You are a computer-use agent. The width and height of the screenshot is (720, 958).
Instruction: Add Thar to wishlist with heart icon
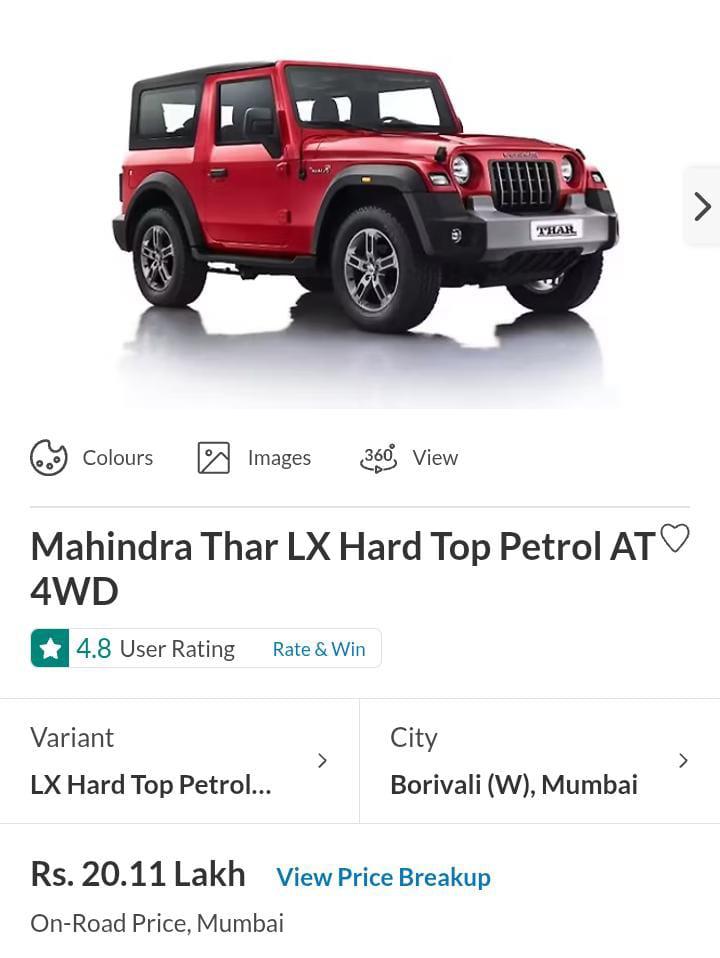click(x=675, y=538)
